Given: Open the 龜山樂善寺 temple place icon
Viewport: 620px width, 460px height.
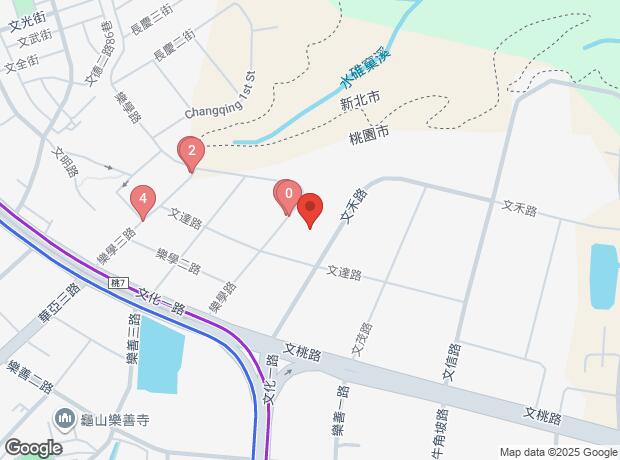Looking at the screenshot, I should [x=66, y=415].
